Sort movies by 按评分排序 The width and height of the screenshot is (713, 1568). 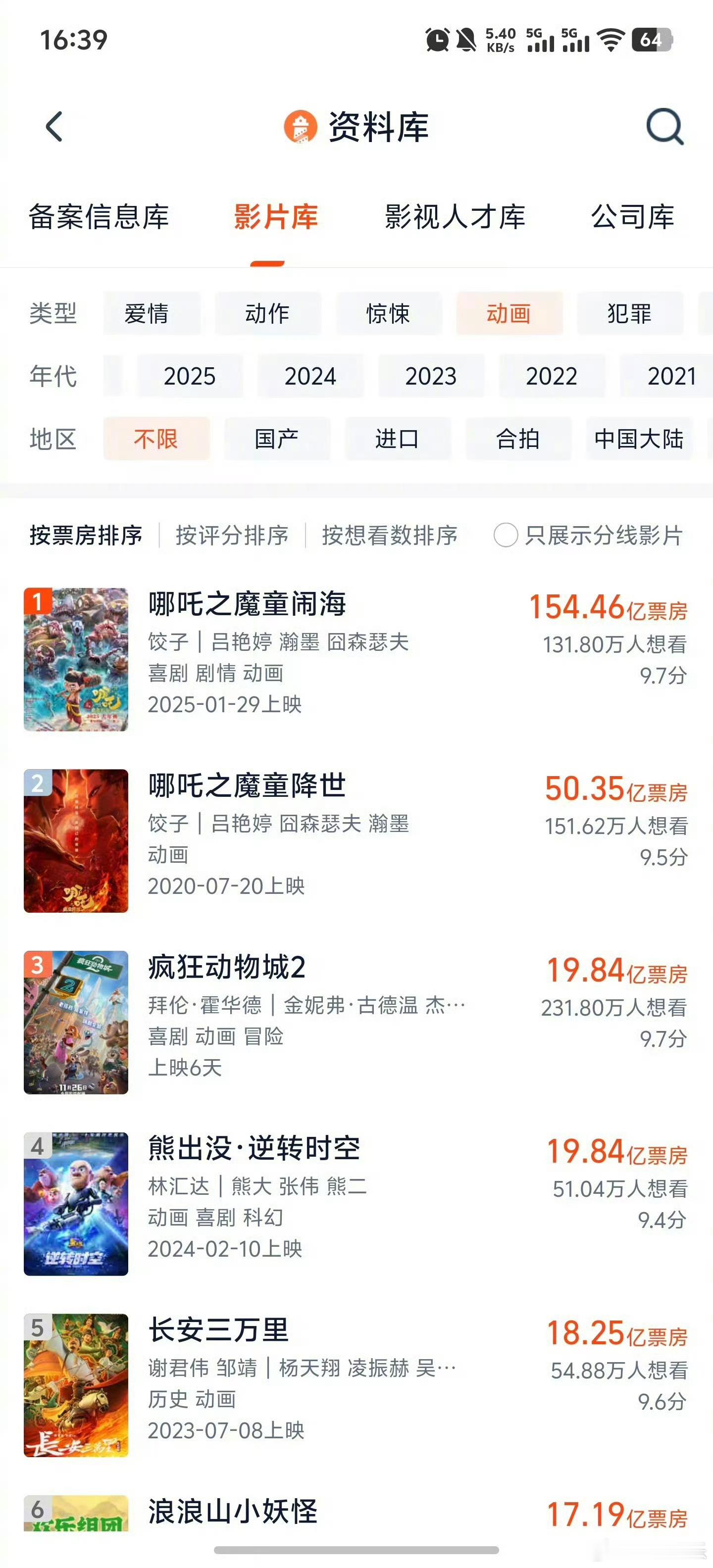[x=234, y=536]
